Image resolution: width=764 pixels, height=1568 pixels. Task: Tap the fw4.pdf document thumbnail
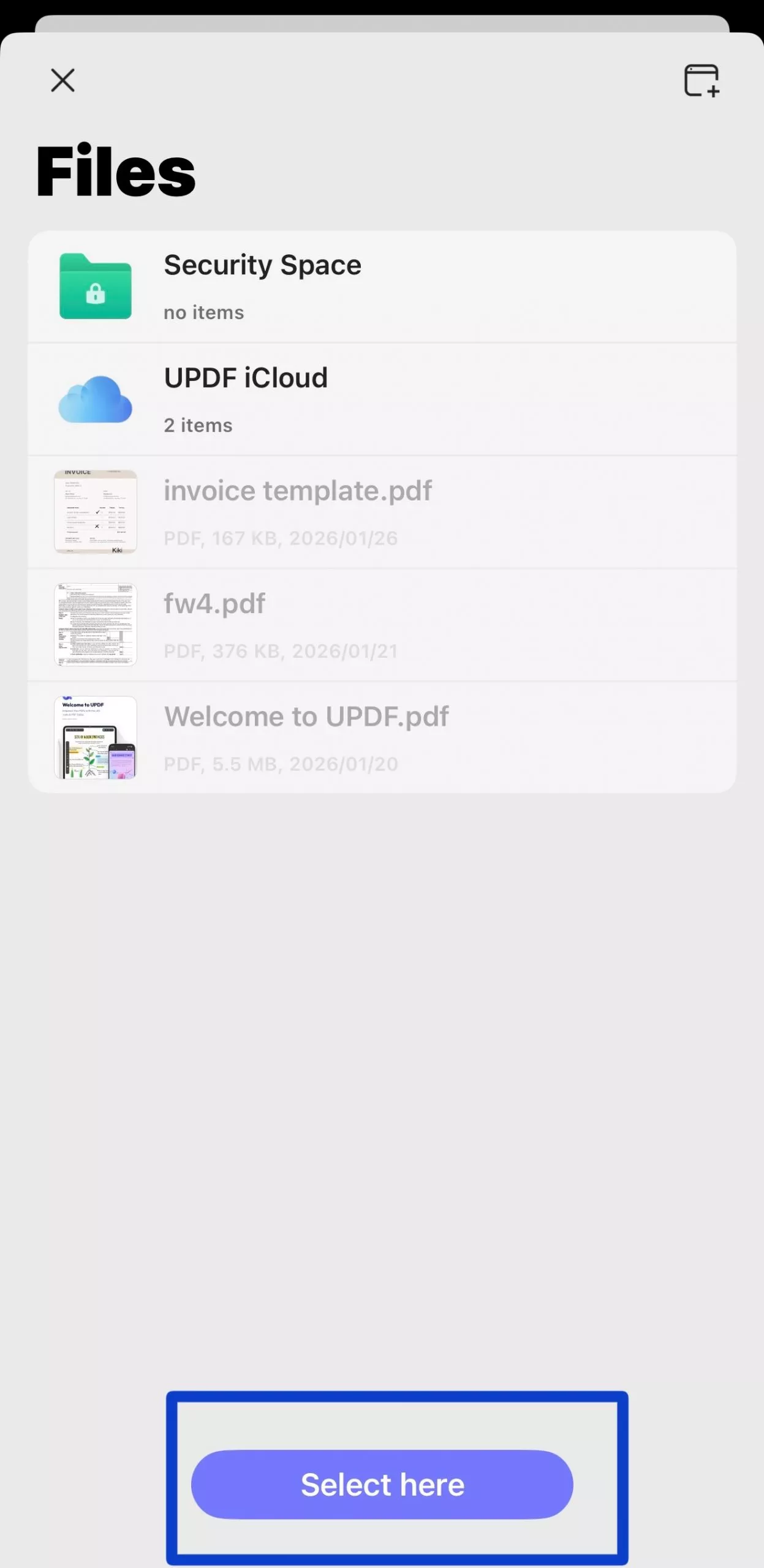(95, 624)
